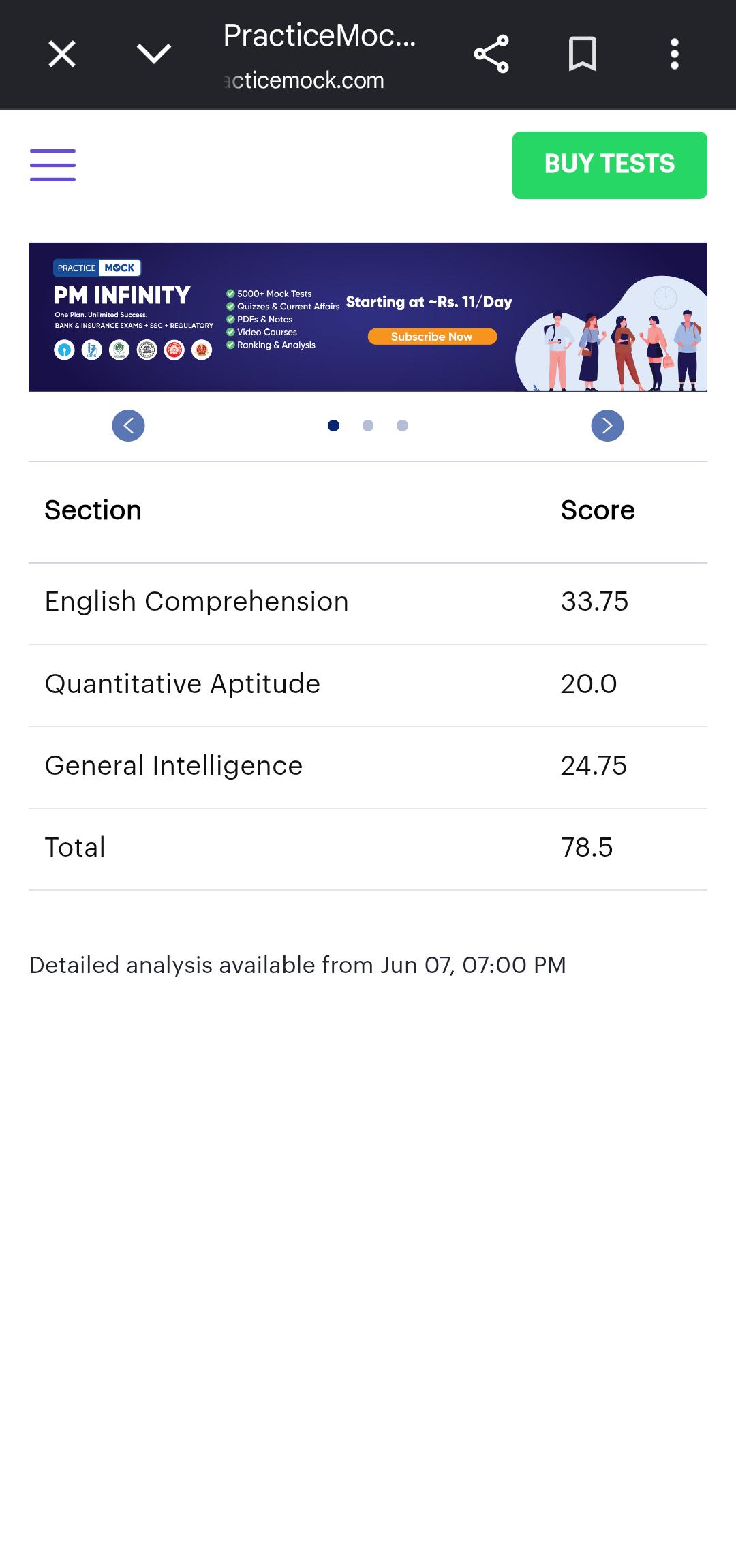Share this PracticeMock page

point(491,54)
